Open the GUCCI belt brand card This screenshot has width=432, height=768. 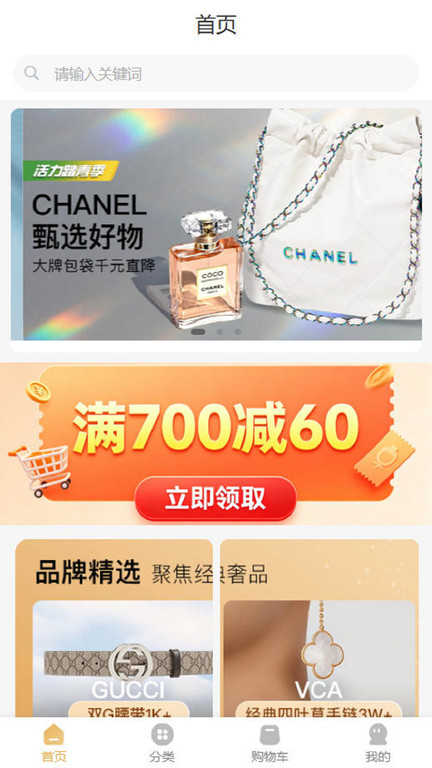pos(122,659)
